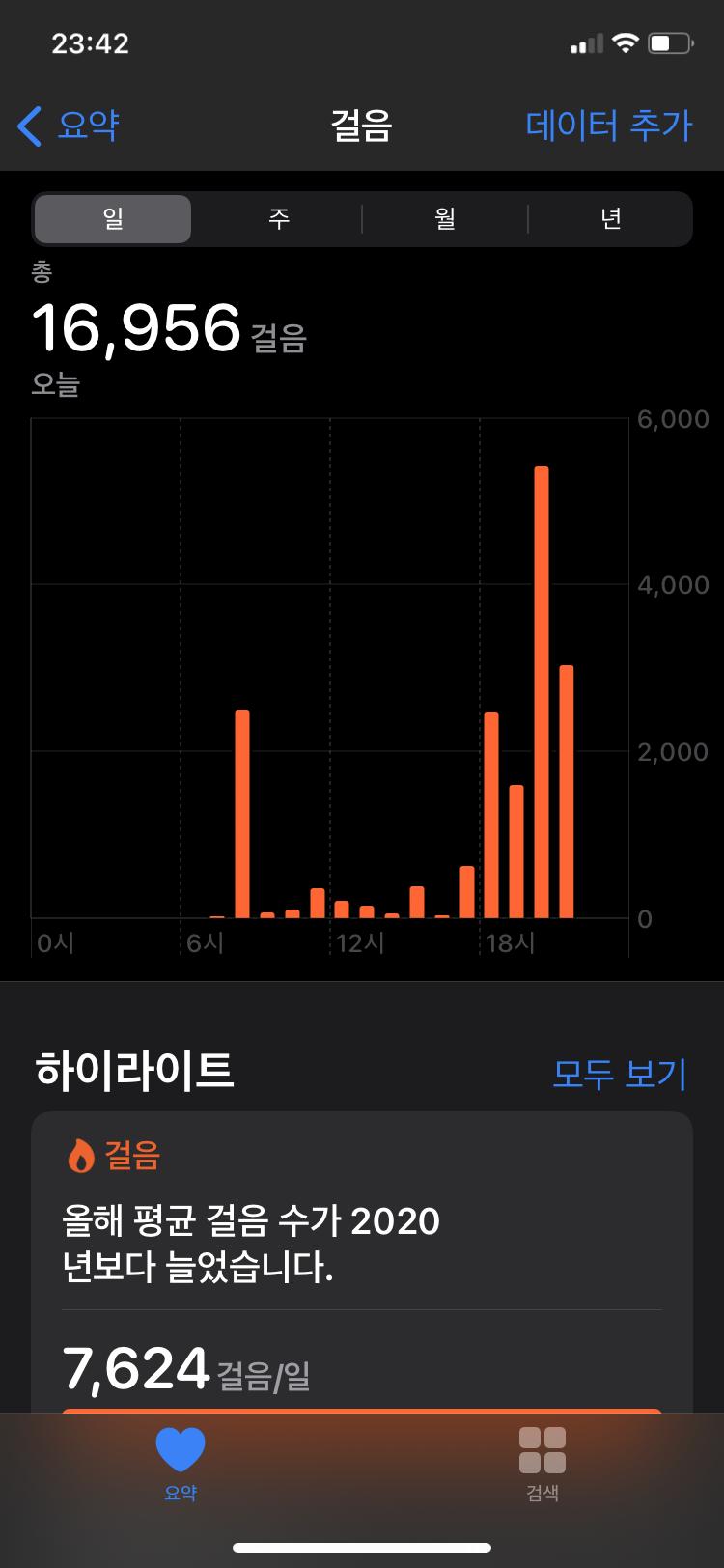Switch to the 주 (week) view
This screenshot has height=1568, width=724.
[279, 219]
